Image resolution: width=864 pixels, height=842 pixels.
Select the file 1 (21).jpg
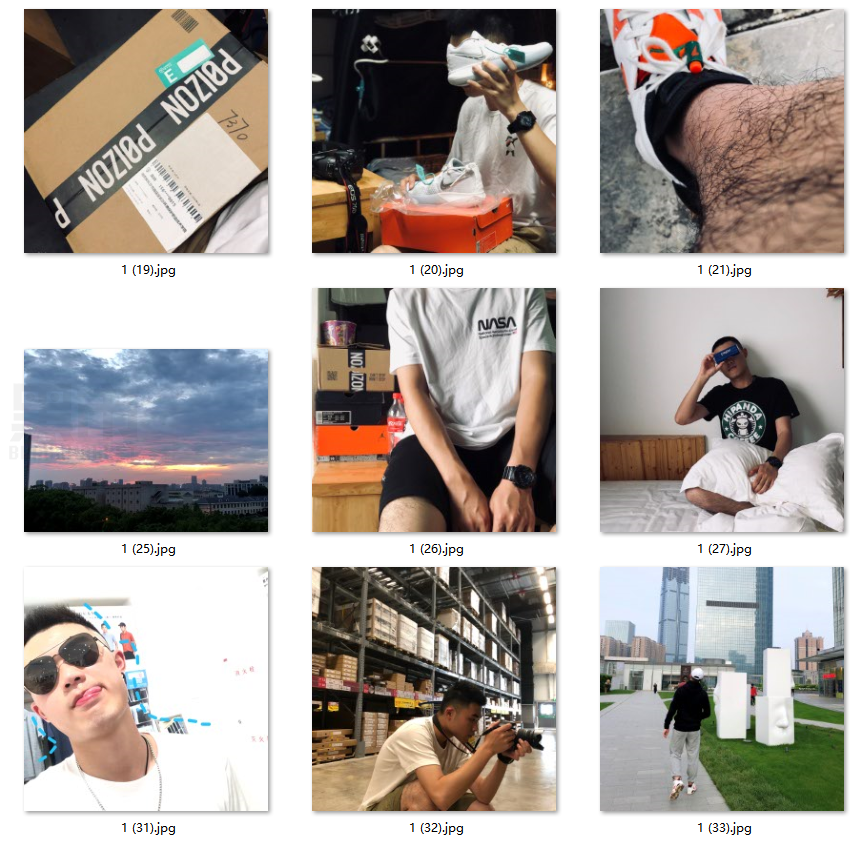[x=722, y=131]
